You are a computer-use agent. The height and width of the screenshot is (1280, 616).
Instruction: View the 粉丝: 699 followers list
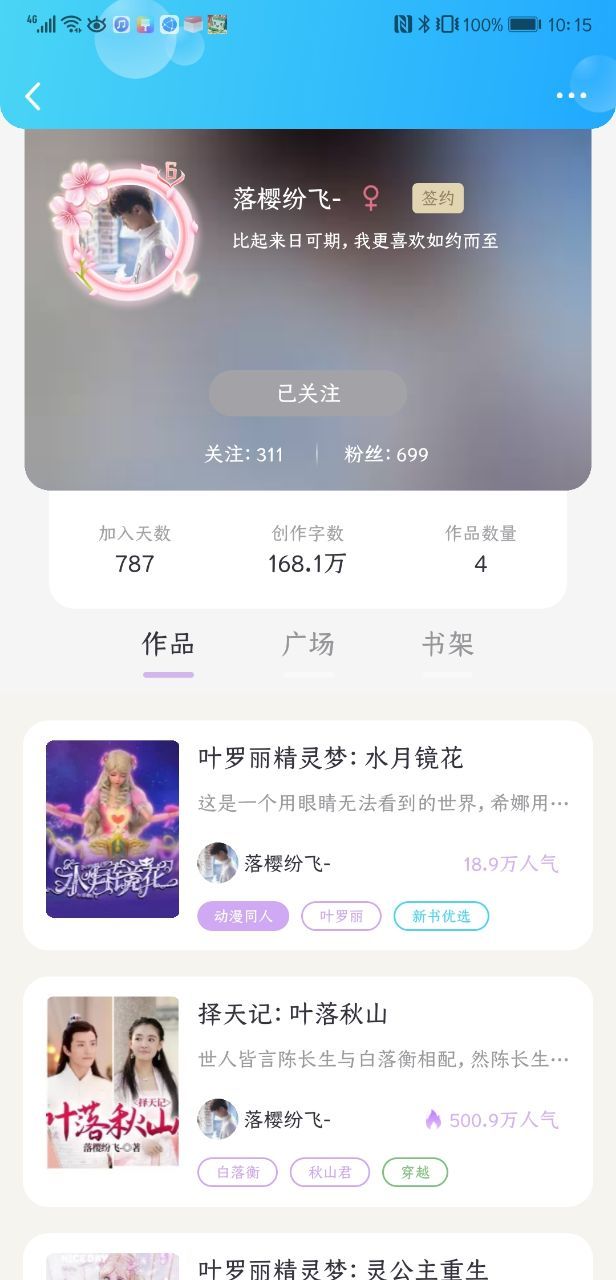pyautogui.click(x=386, y=454)
